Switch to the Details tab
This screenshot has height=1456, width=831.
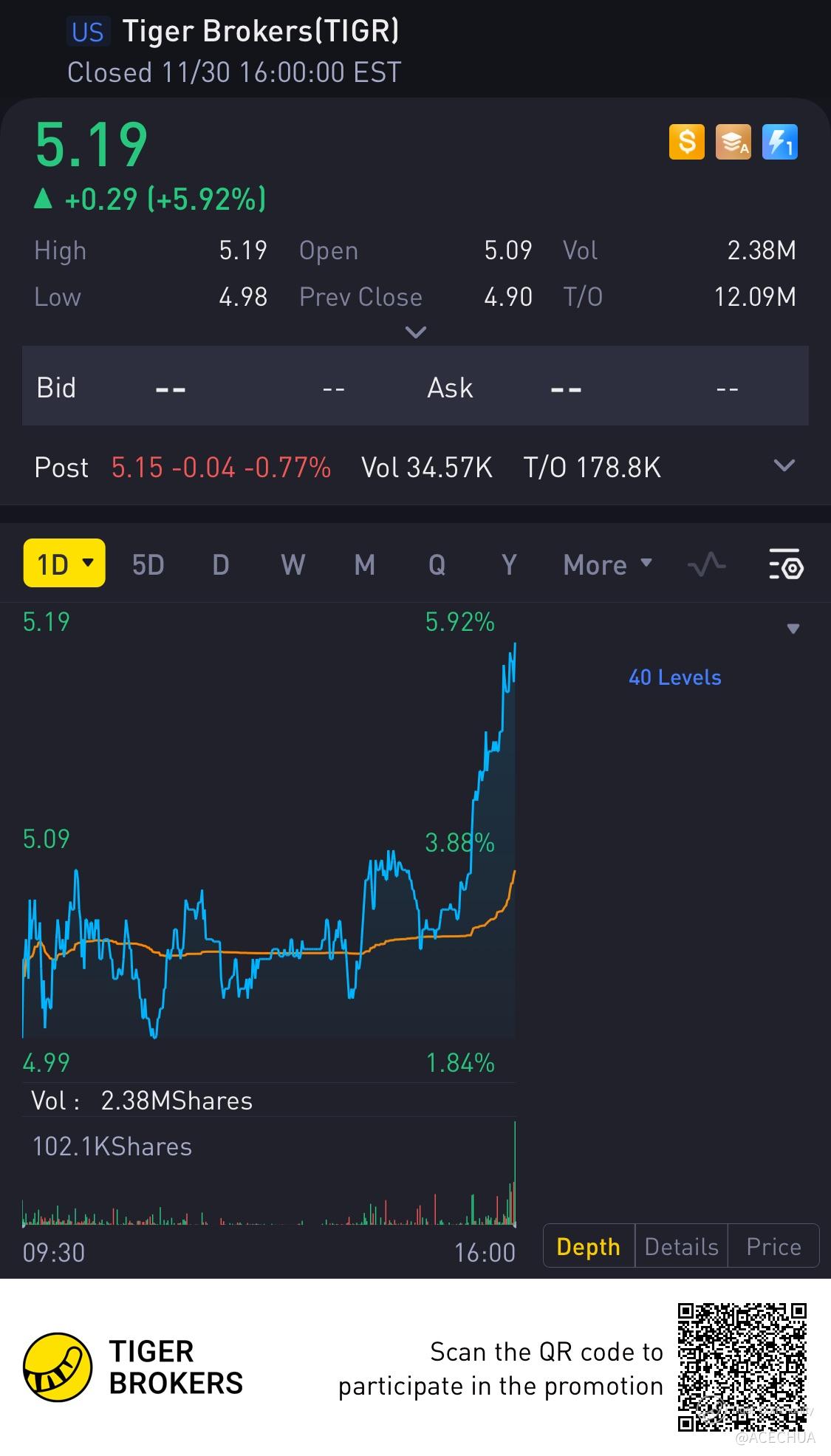[x=681, y=1247]
